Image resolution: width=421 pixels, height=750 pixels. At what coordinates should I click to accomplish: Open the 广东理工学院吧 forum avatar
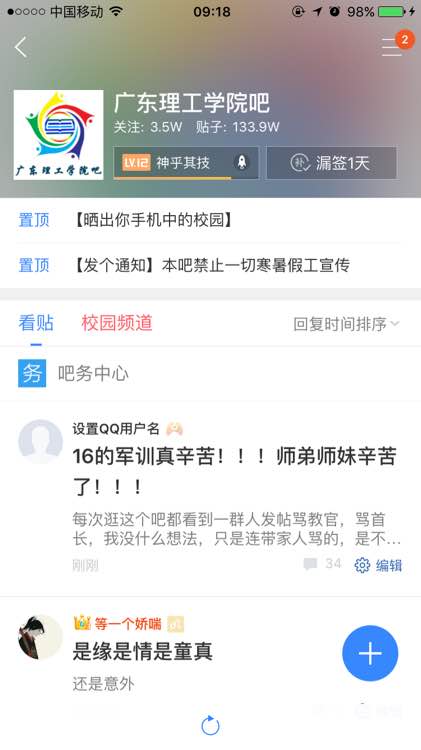pos(58,135)
